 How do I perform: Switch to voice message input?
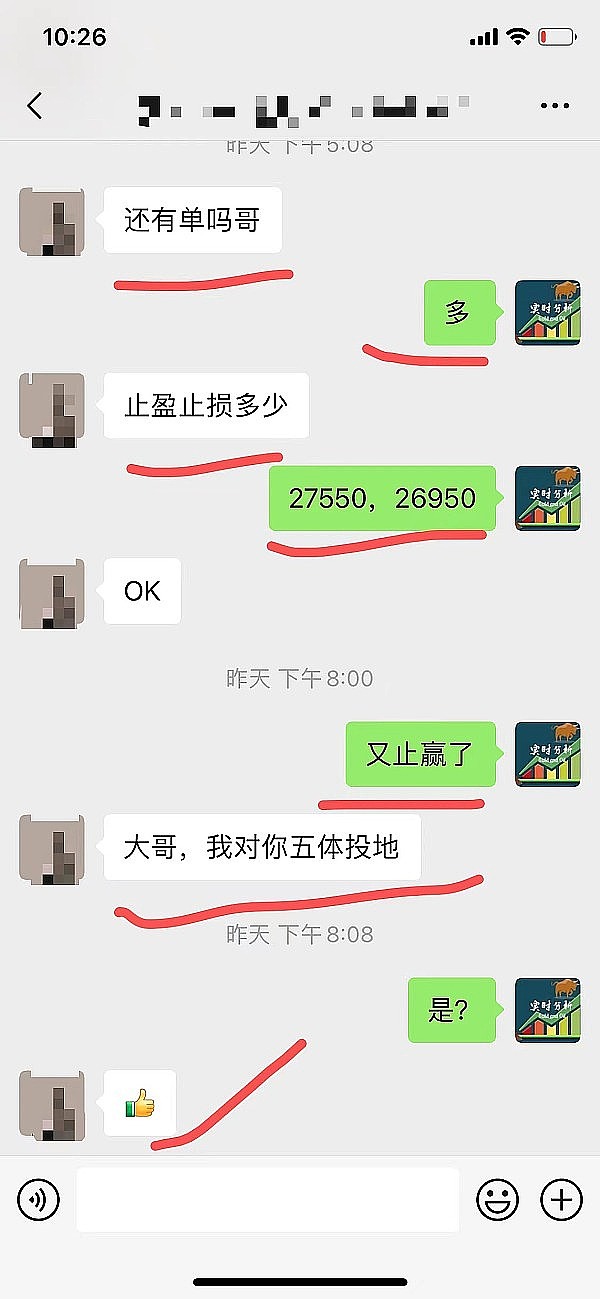point(39,1198)
